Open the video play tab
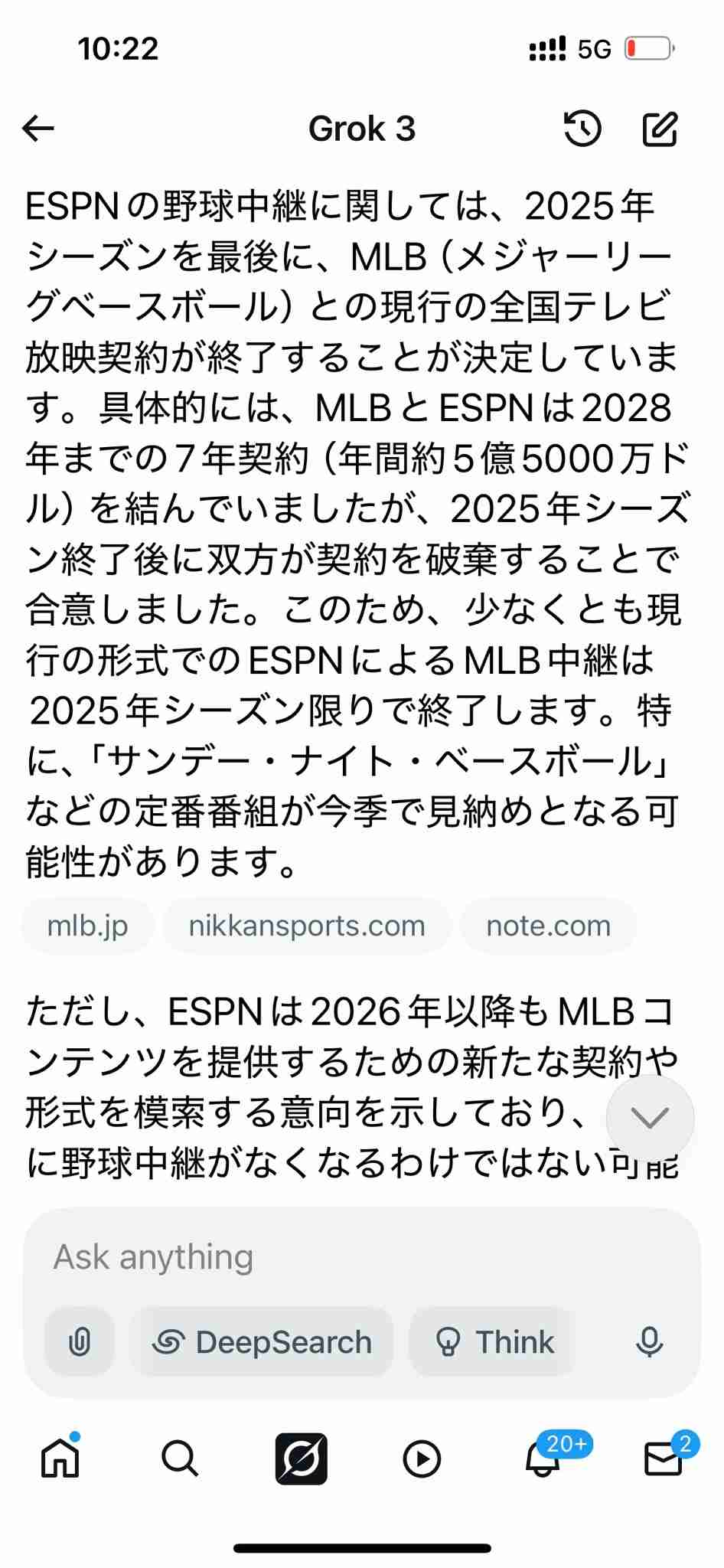 pyautogui.click(x=422, y=1459)
